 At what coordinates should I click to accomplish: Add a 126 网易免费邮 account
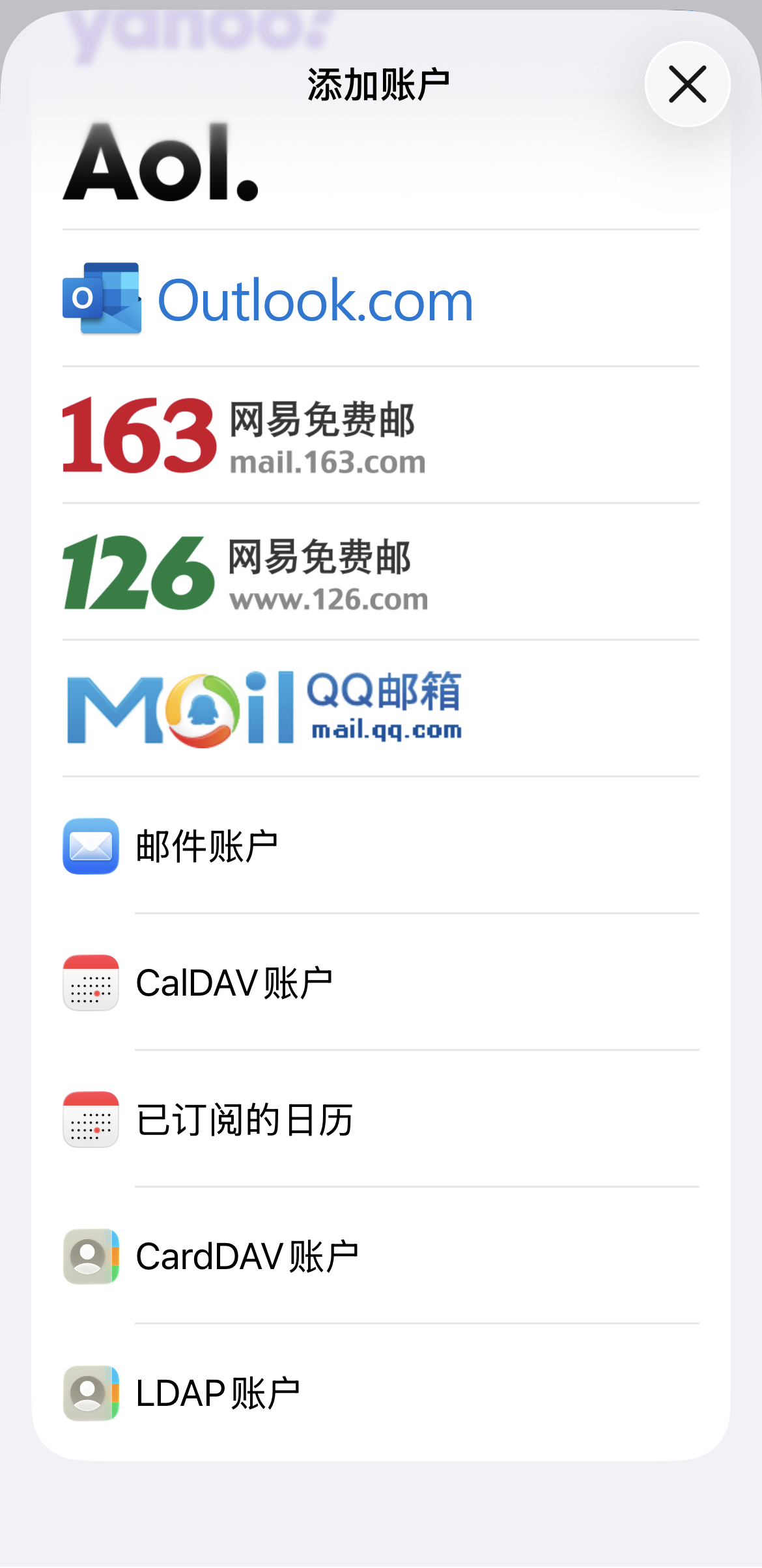246,572
